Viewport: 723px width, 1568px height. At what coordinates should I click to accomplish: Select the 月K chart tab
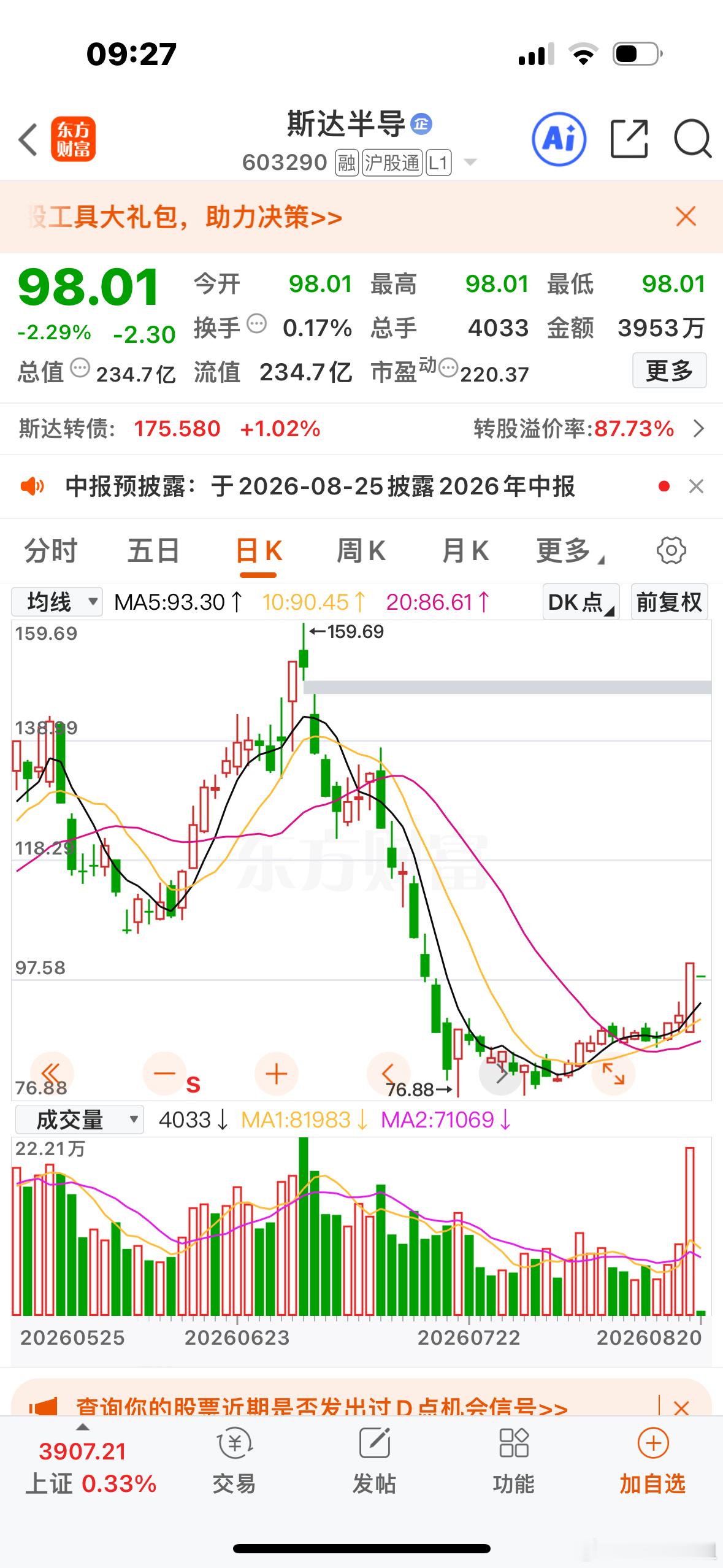pos(465,550)
